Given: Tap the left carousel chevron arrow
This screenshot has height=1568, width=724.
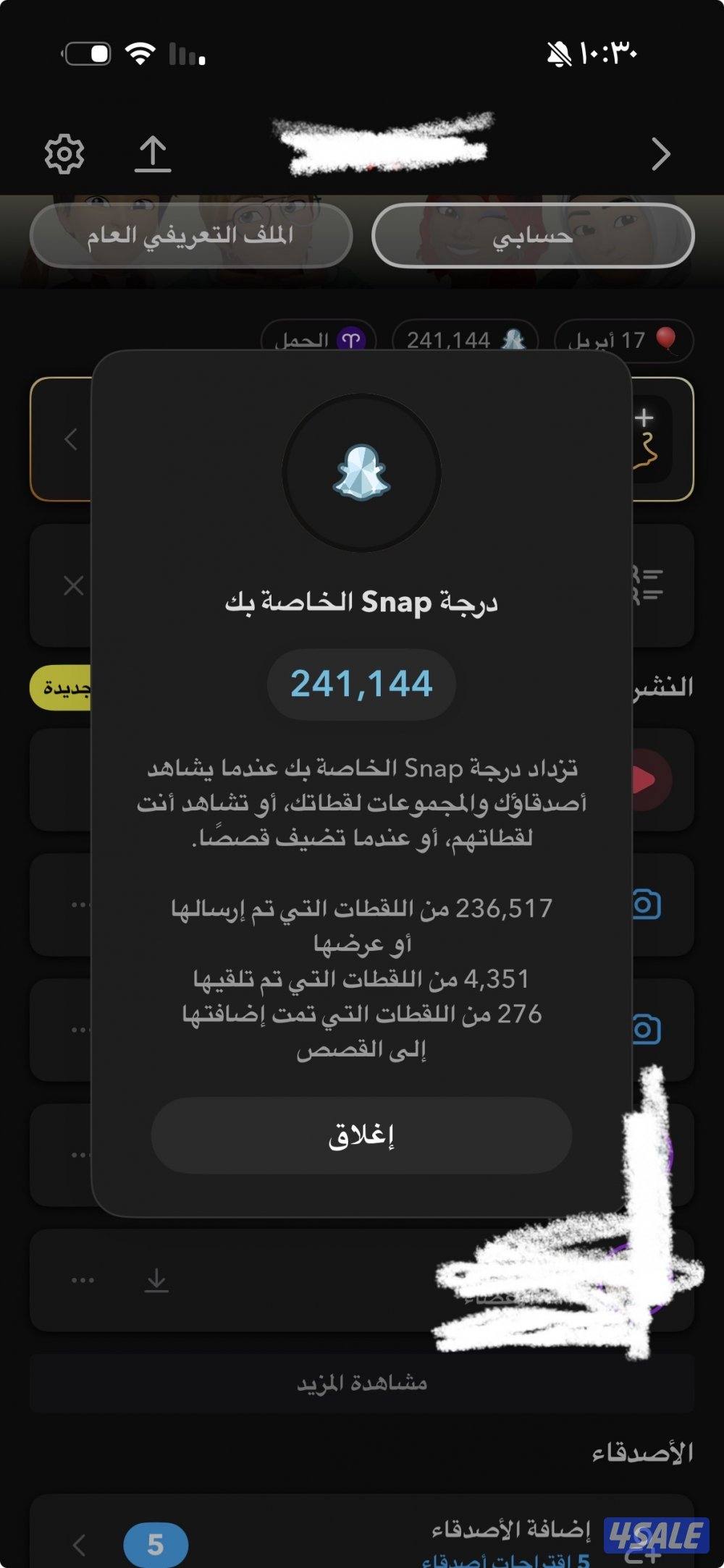Looking at the screenshot, I should [70, 440].
